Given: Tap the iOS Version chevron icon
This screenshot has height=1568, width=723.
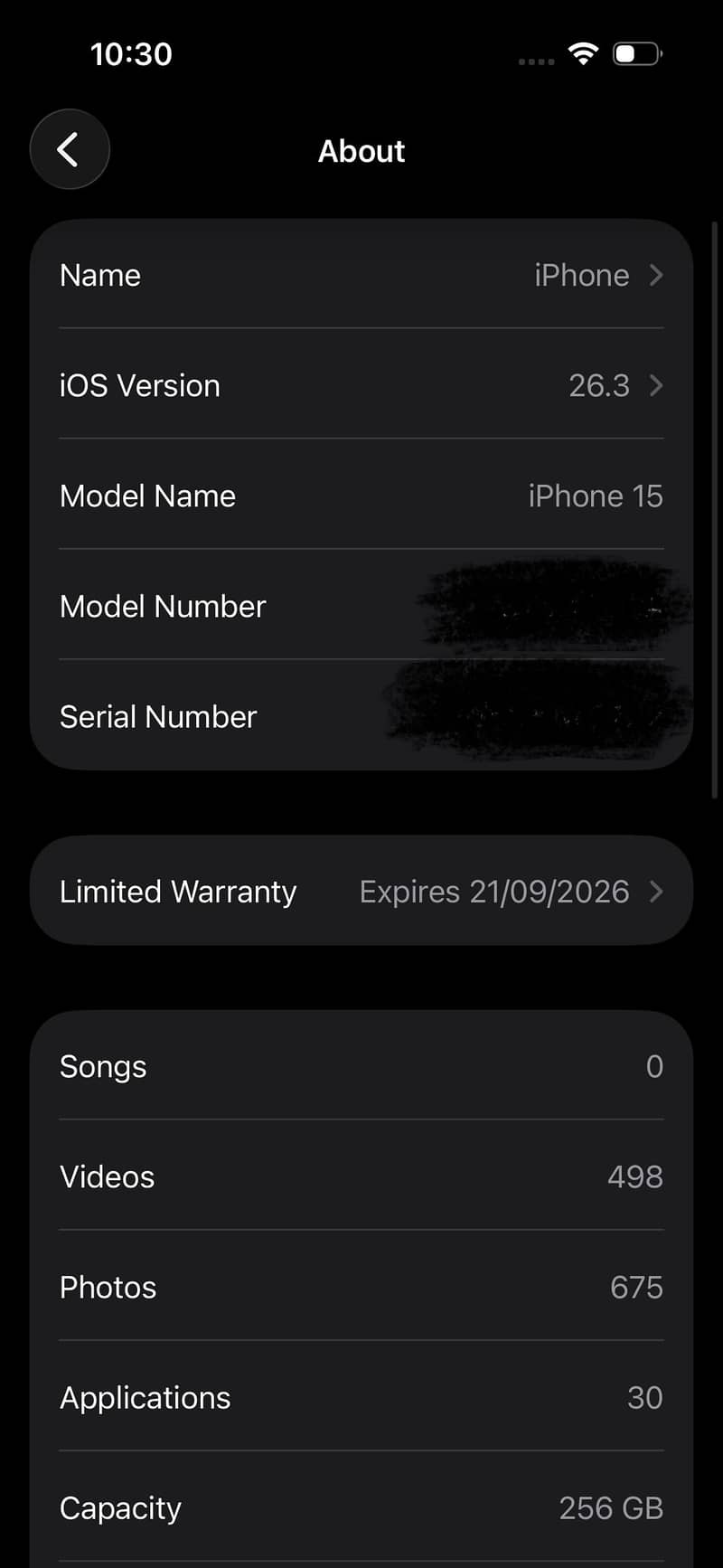Looking at the screenshot, I should click(656, 386).
